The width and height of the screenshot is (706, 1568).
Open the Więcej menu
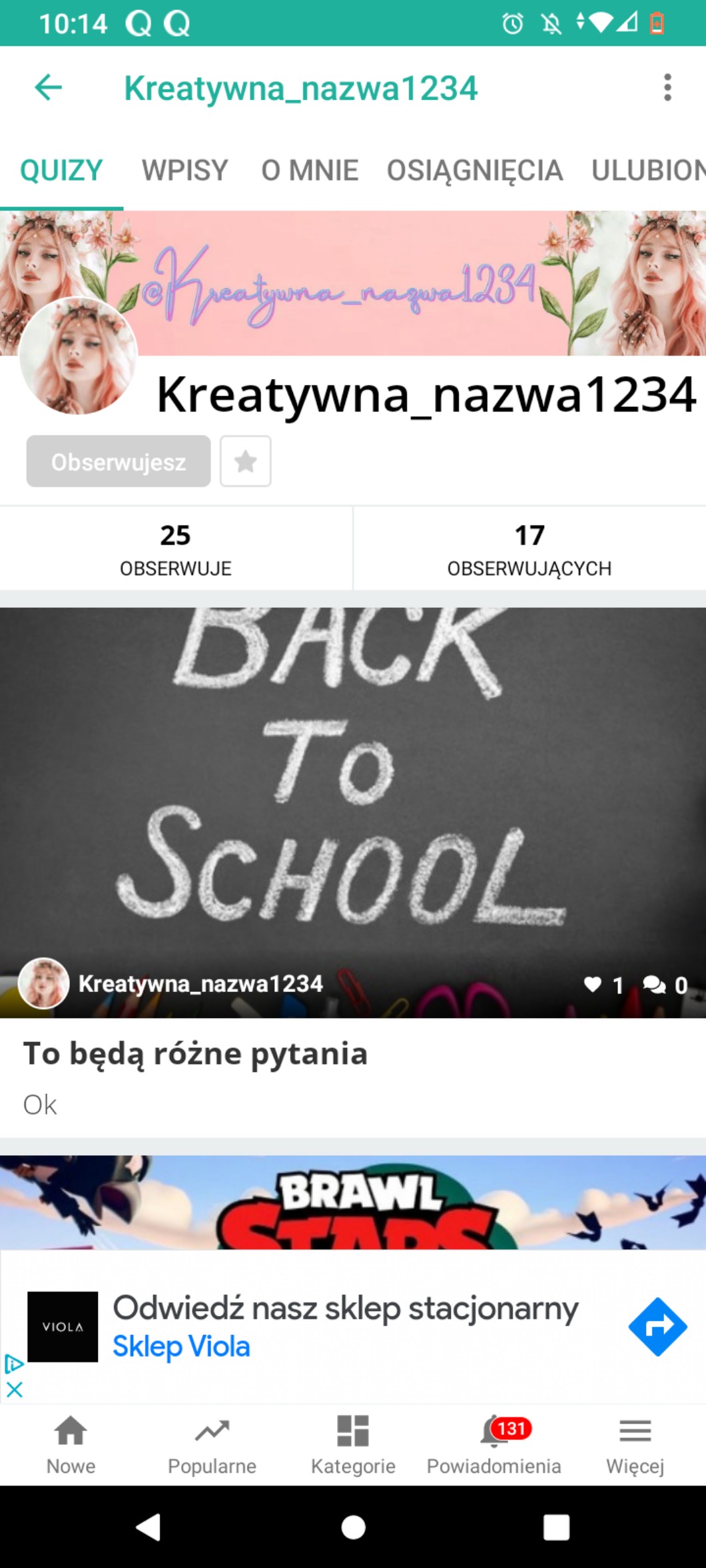[x=635, y=1445]
